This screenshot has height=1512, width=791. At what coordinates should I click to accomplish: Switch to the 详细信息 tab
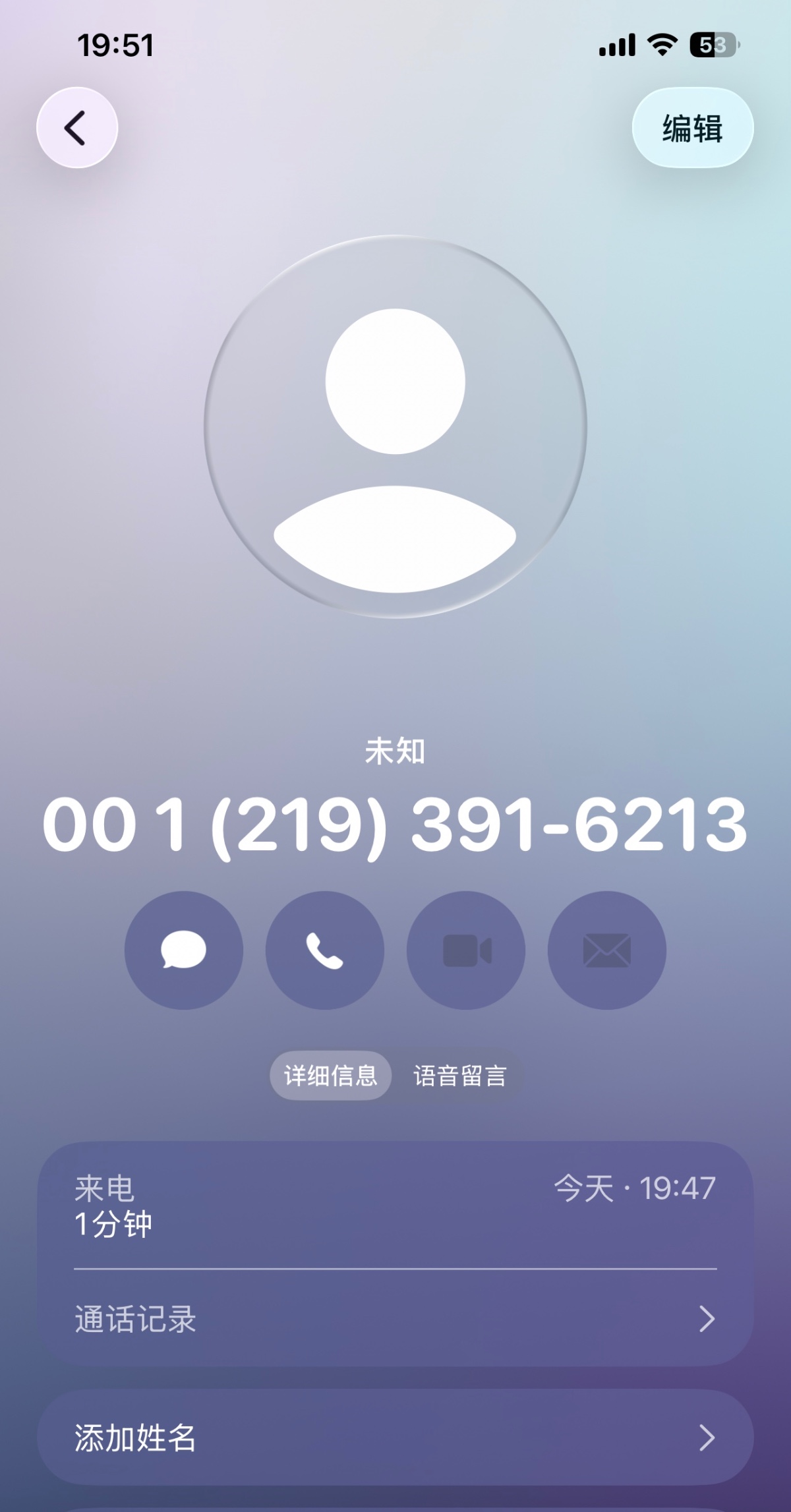[x=331, y=1076]
